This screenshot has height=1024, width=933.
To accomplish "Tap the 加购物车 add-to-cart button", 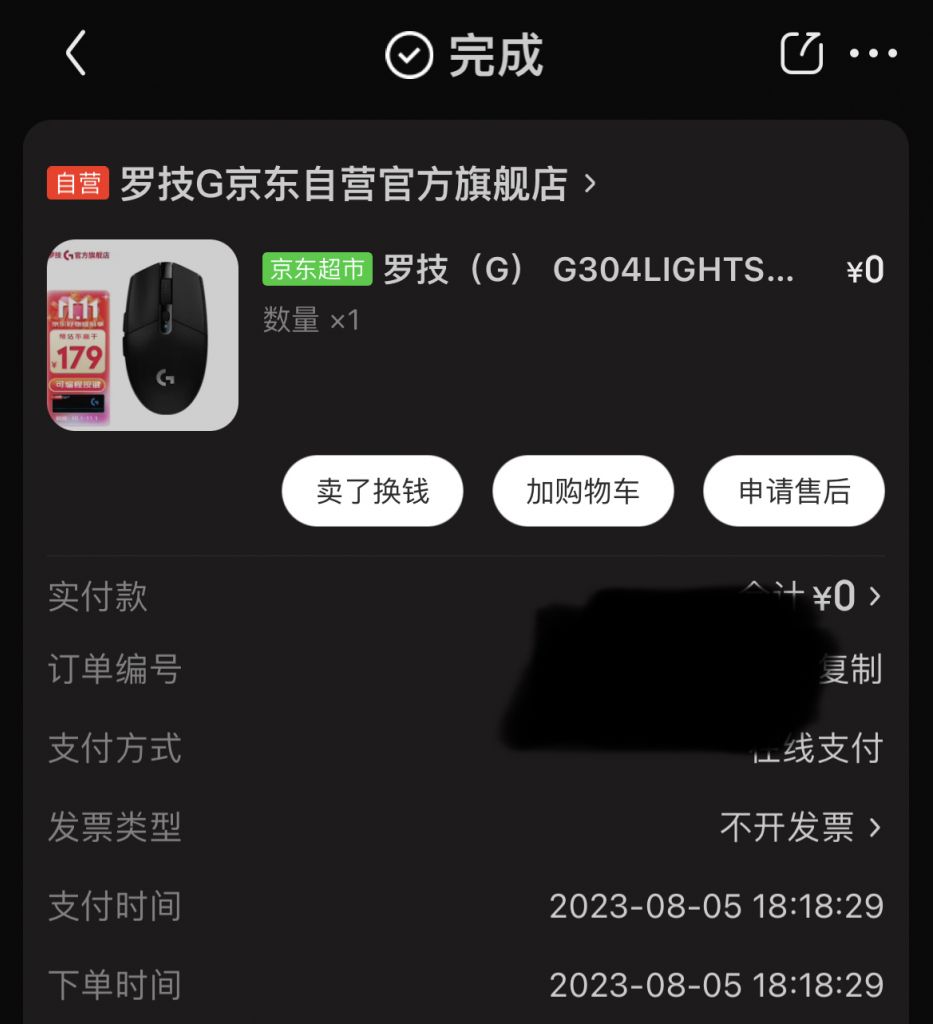I will click(583, 491).
